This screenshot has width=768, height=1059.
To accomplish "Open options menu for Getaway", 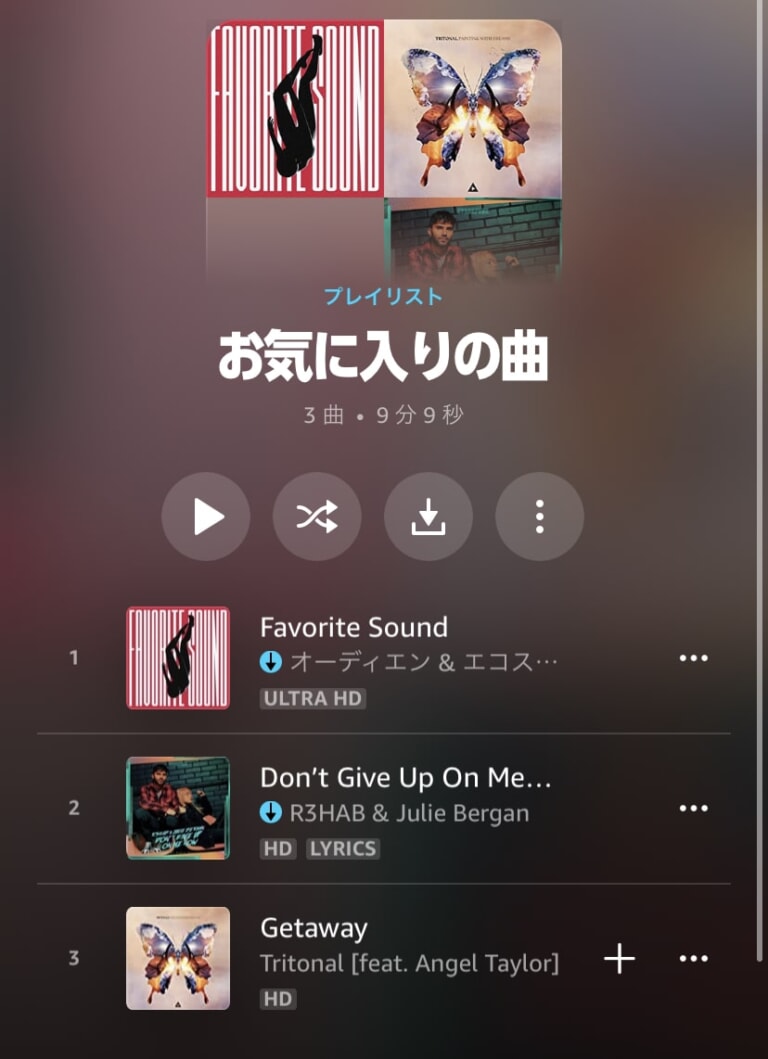I will pos(694,957).
